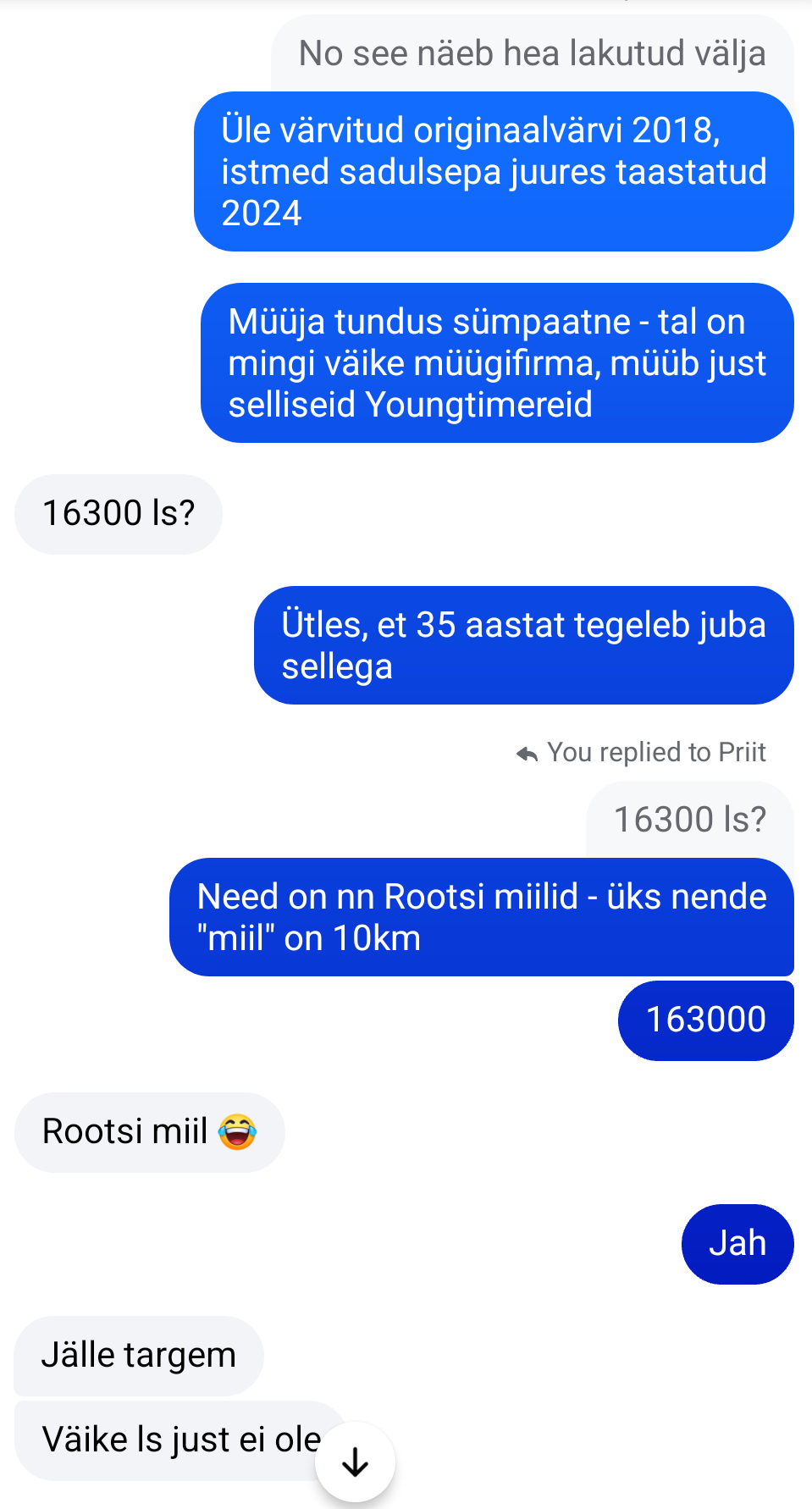Open quoted reply '16300 ls?' above Rootsi miilid message
812x1509 pixels.
689,819
